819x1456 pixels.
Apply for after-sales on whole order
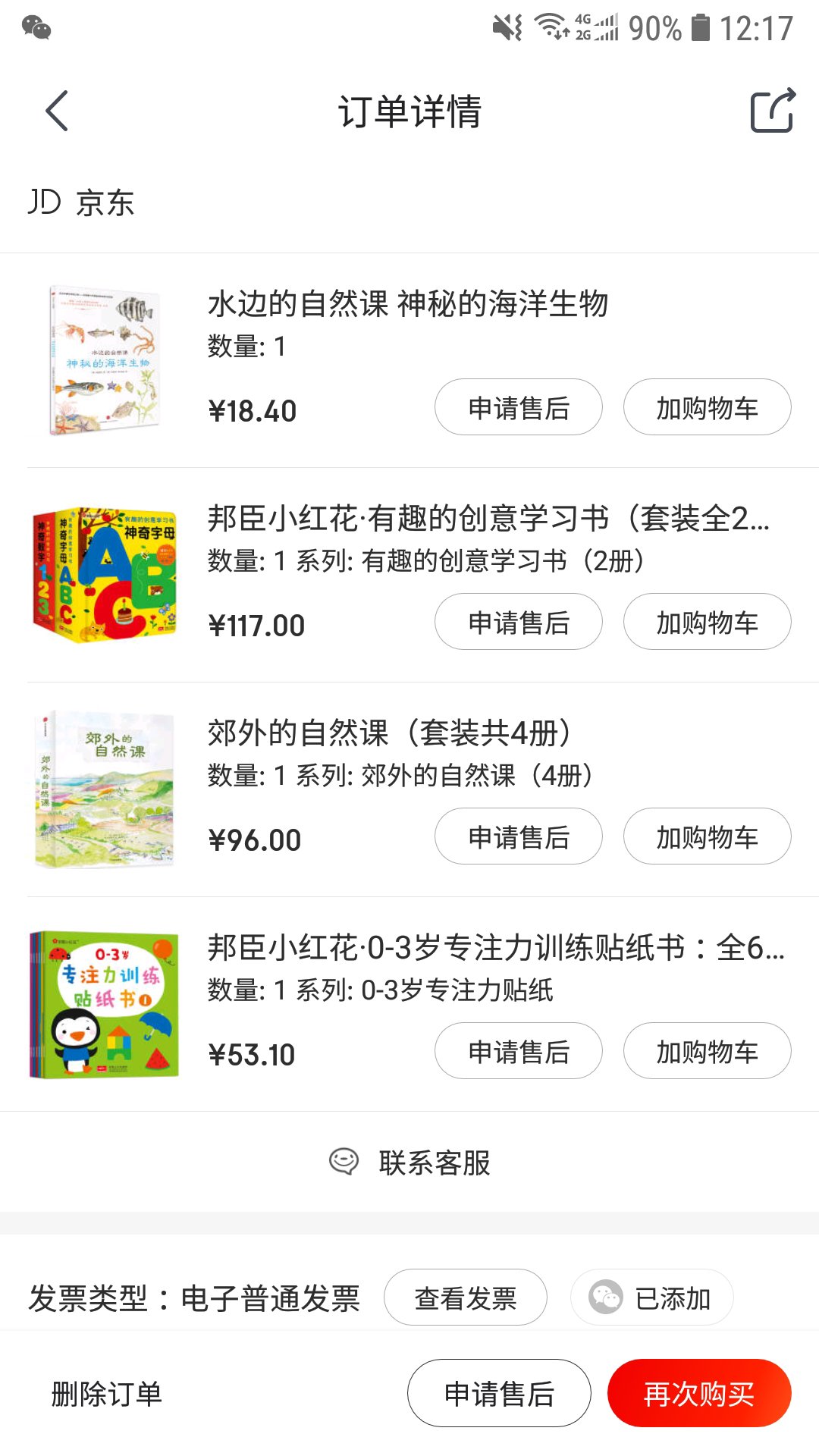click(499, 1394)
